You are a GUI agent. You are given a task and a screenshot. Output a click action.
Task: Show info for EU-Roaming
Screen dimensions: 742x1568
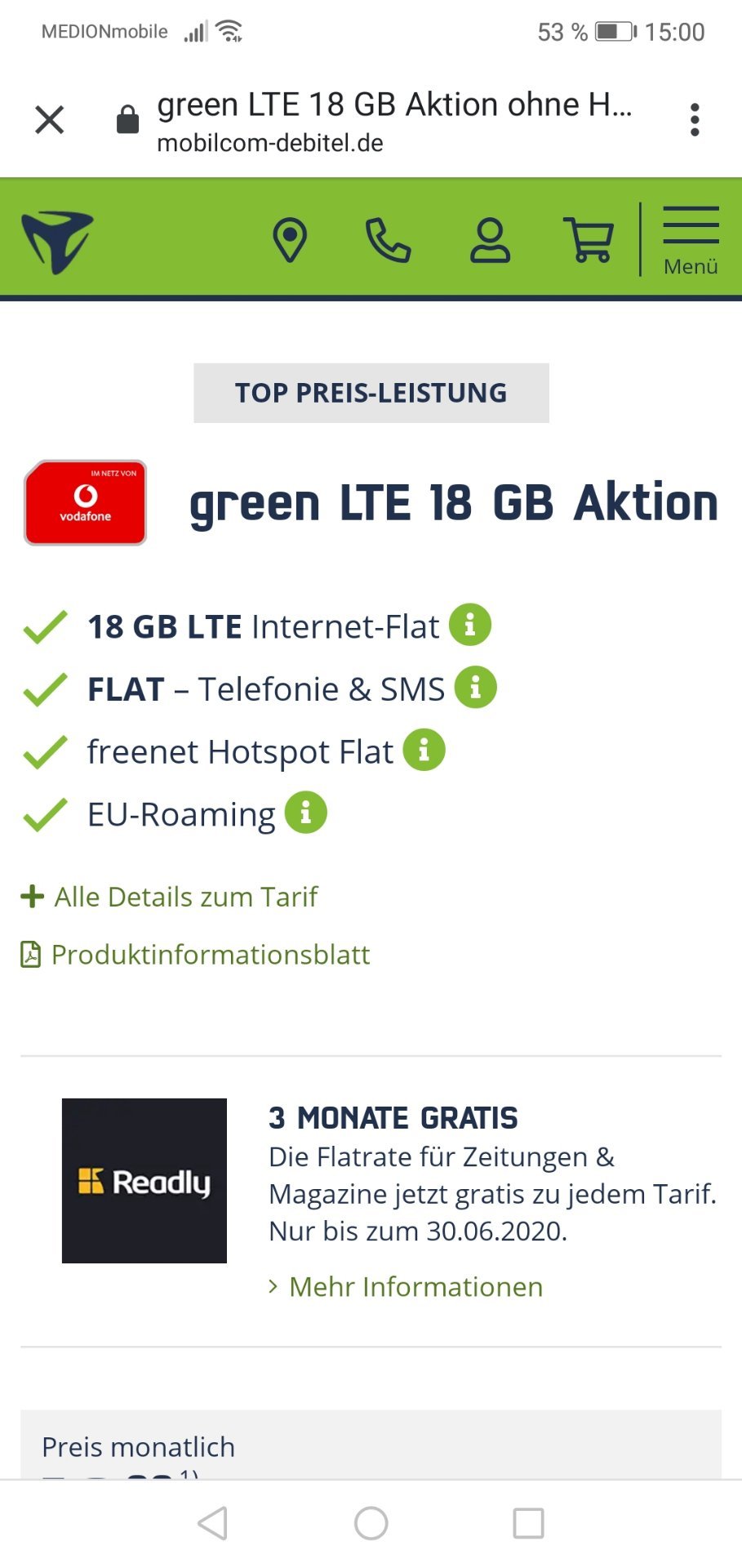point(306,813)
